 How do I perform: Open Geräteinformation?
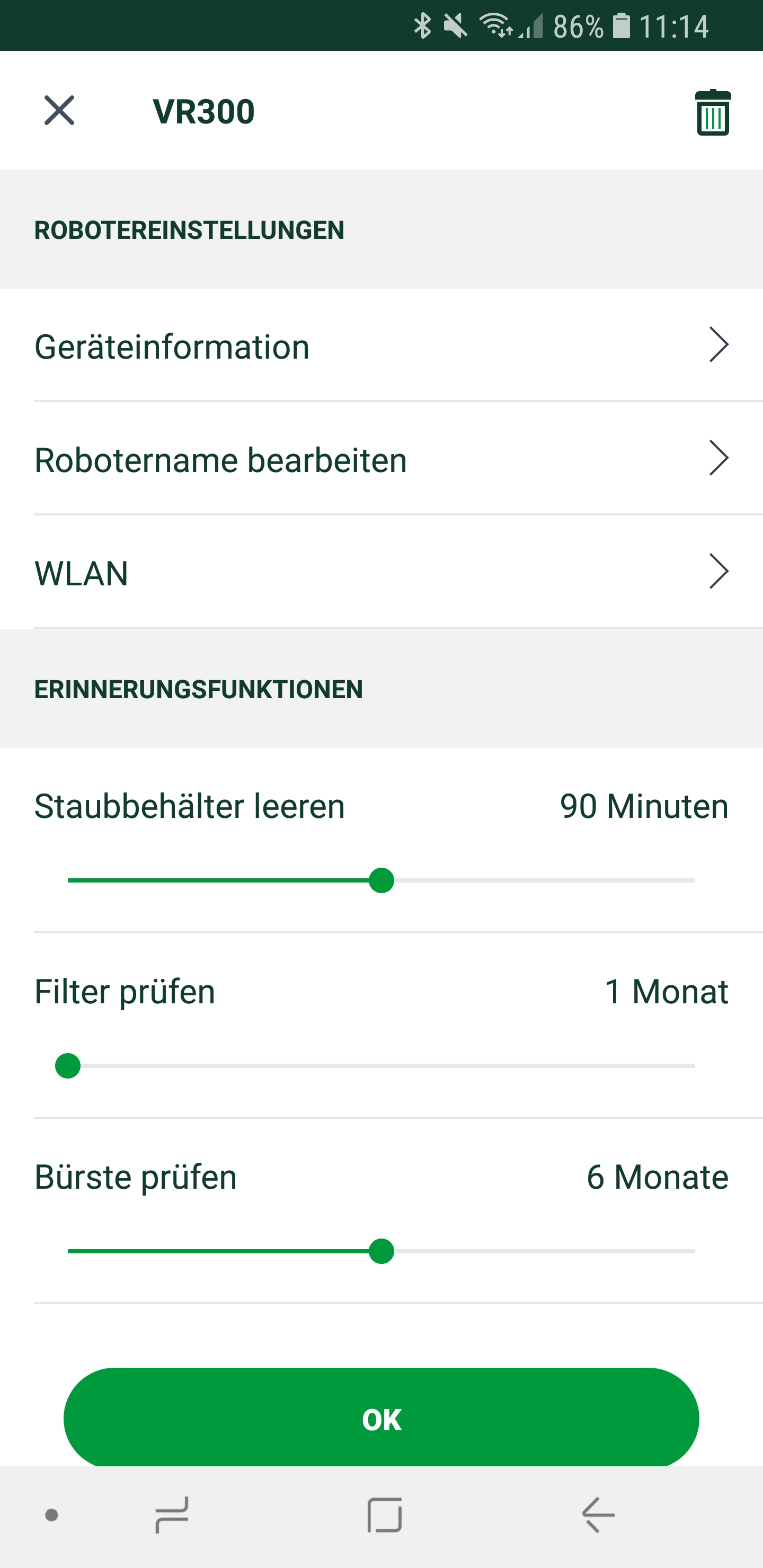(381, 346)
